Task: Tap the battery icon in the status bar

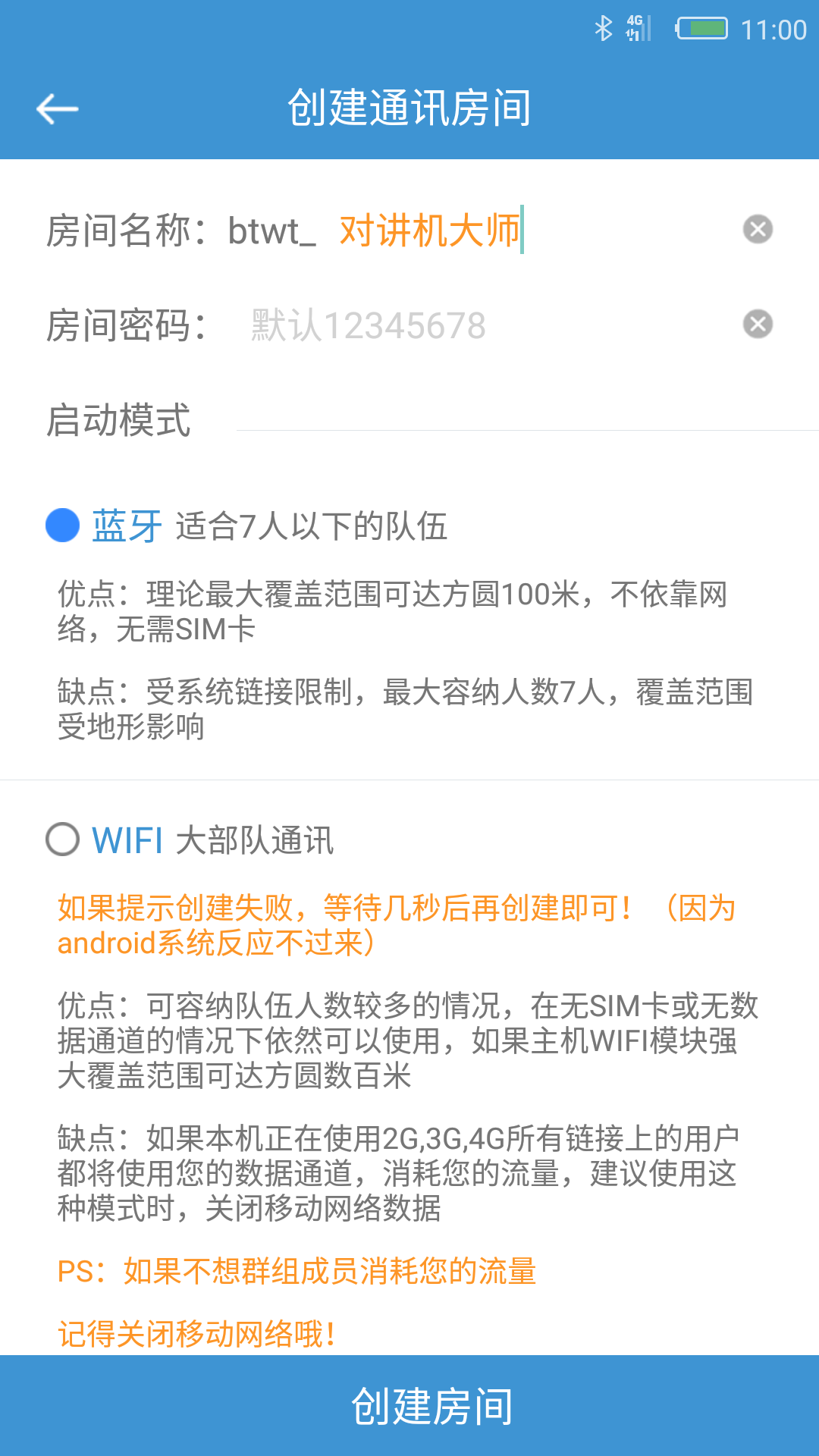Action: point(701,29)
